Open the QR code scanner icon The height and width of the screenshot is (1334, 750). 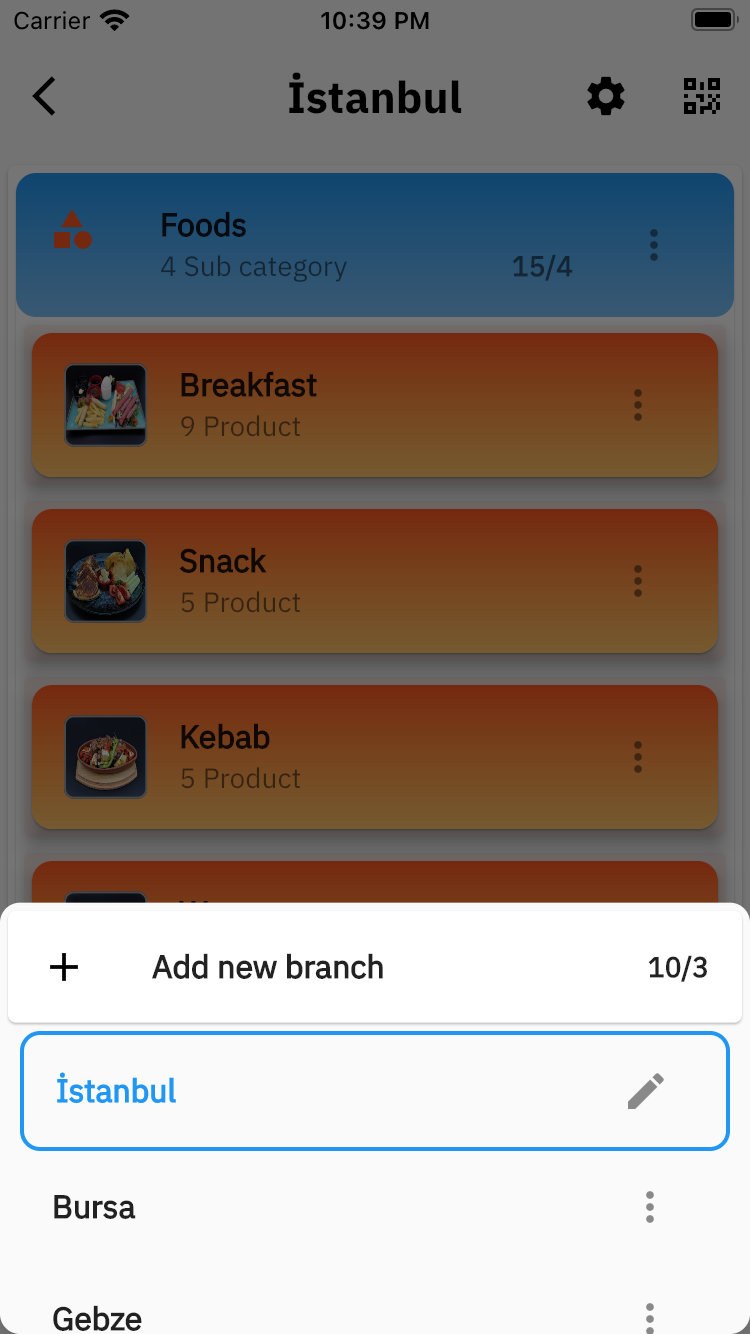point(702,96)
